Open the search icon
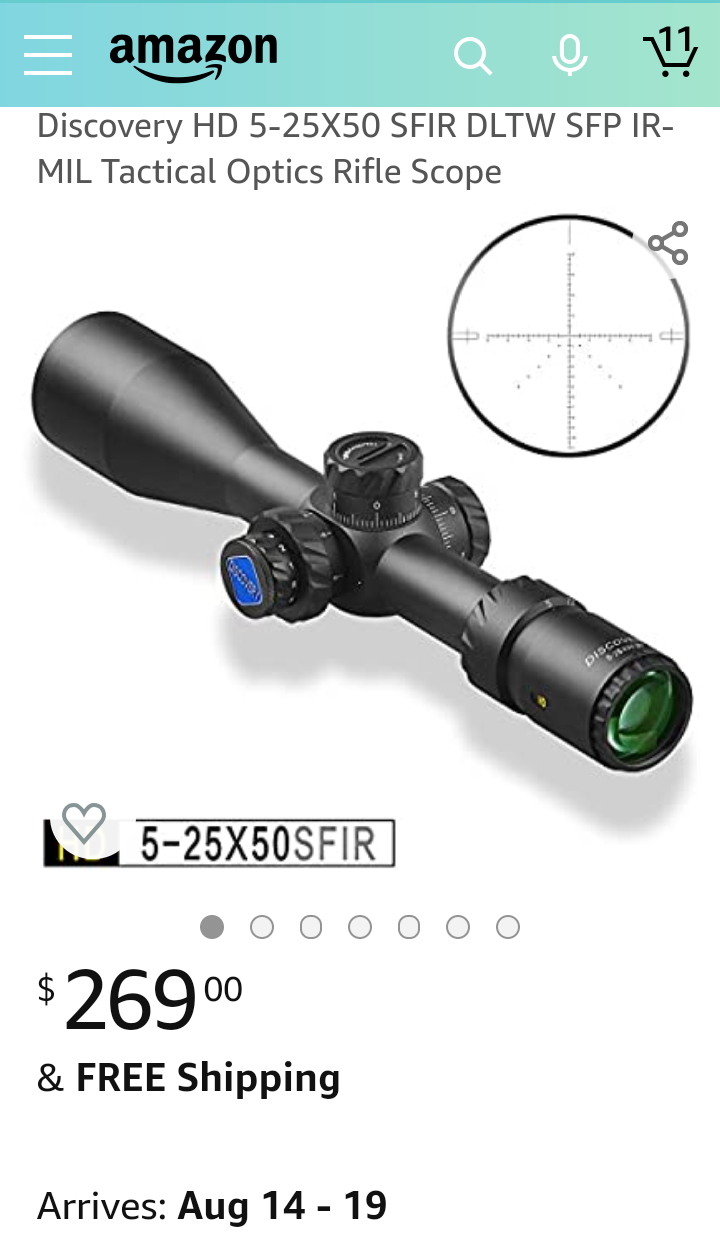720x1234 pixels. click(472, 55)
